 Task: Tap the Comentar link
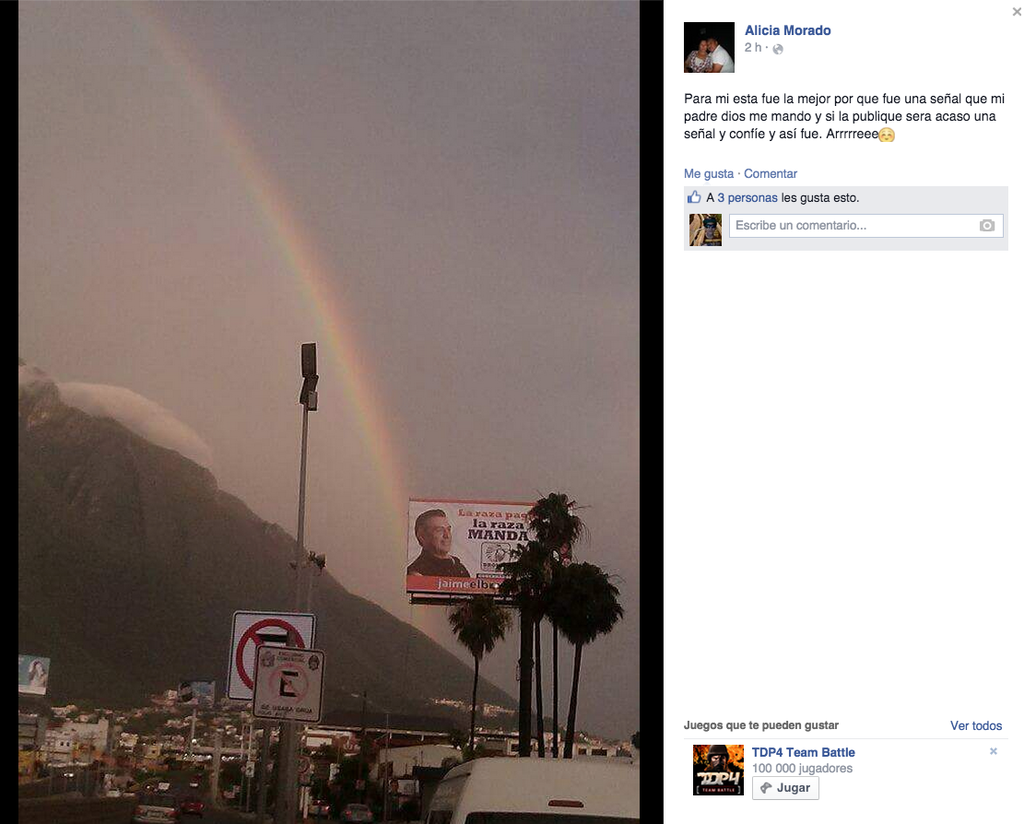(770, 174)
